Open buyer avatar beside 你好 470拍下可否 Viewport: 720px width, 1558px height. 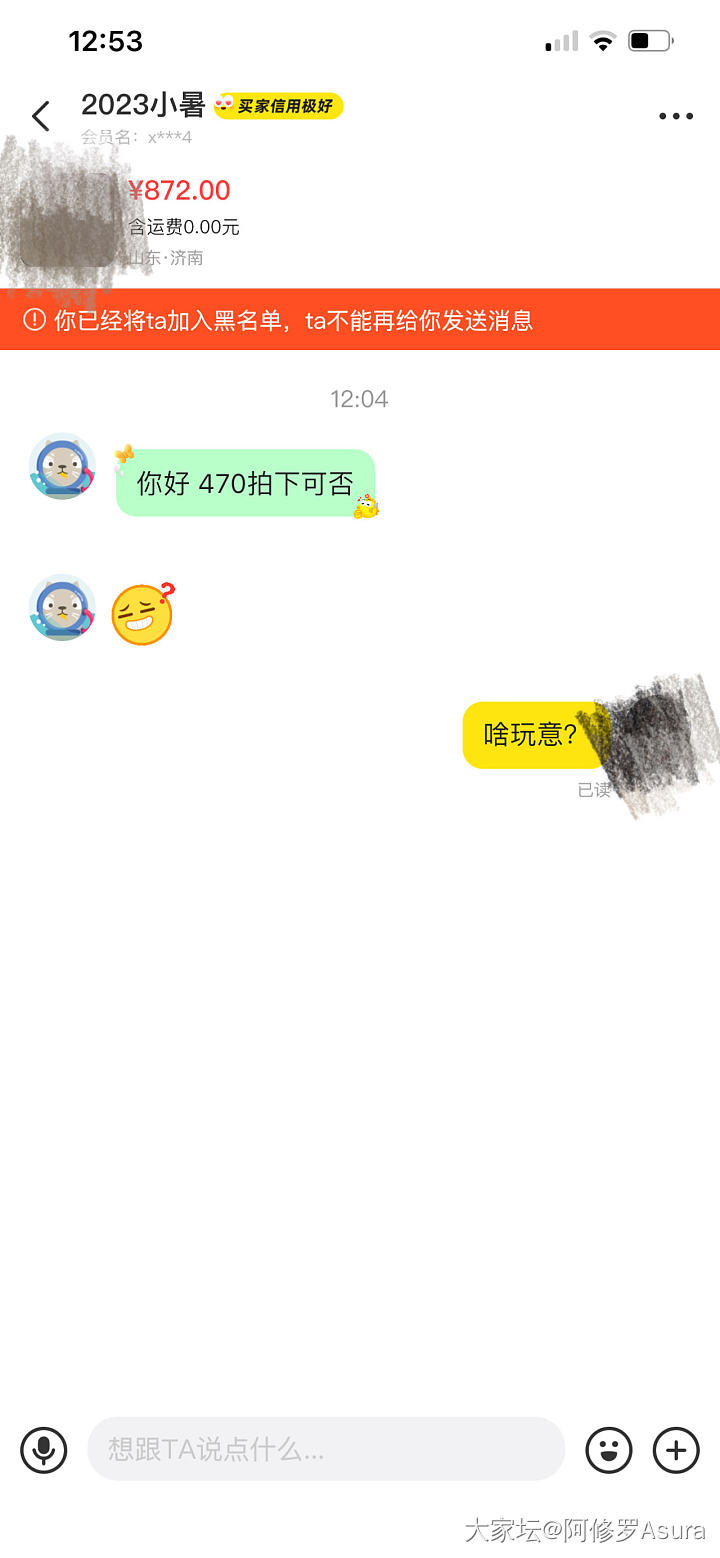click(x=62, y=467)
